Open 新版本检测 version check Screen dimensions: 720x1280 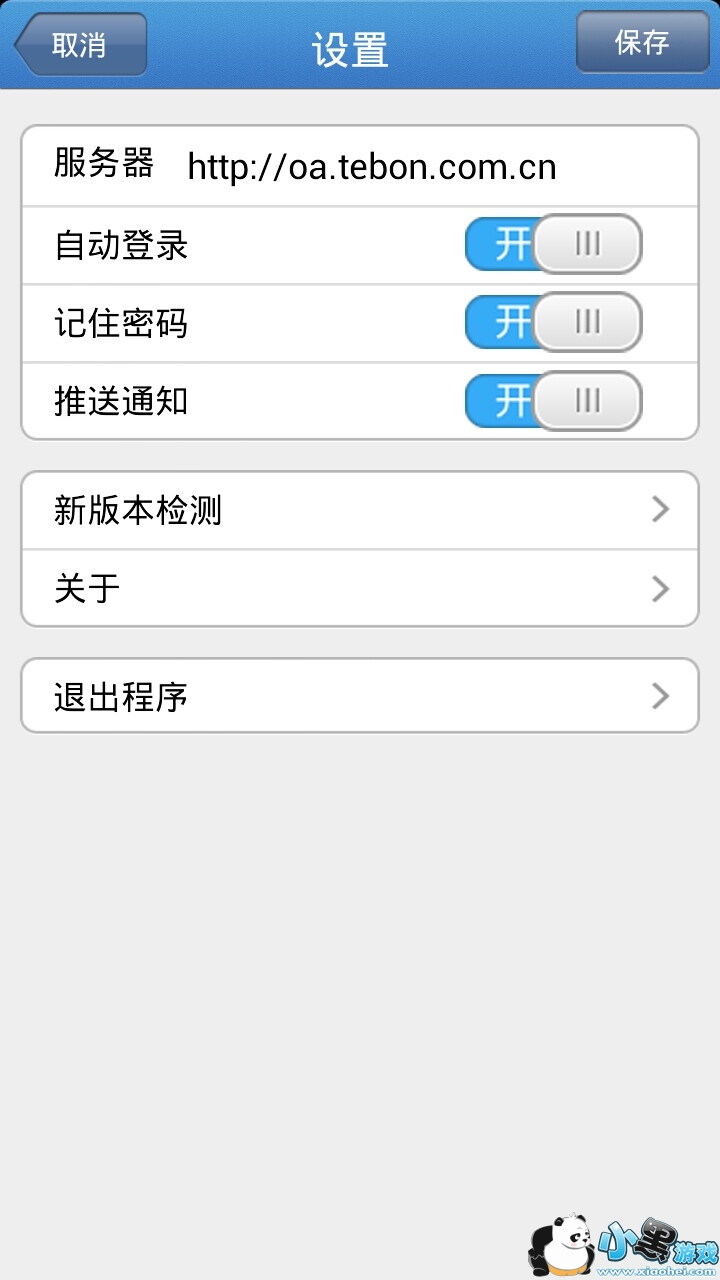pos(360,510)
